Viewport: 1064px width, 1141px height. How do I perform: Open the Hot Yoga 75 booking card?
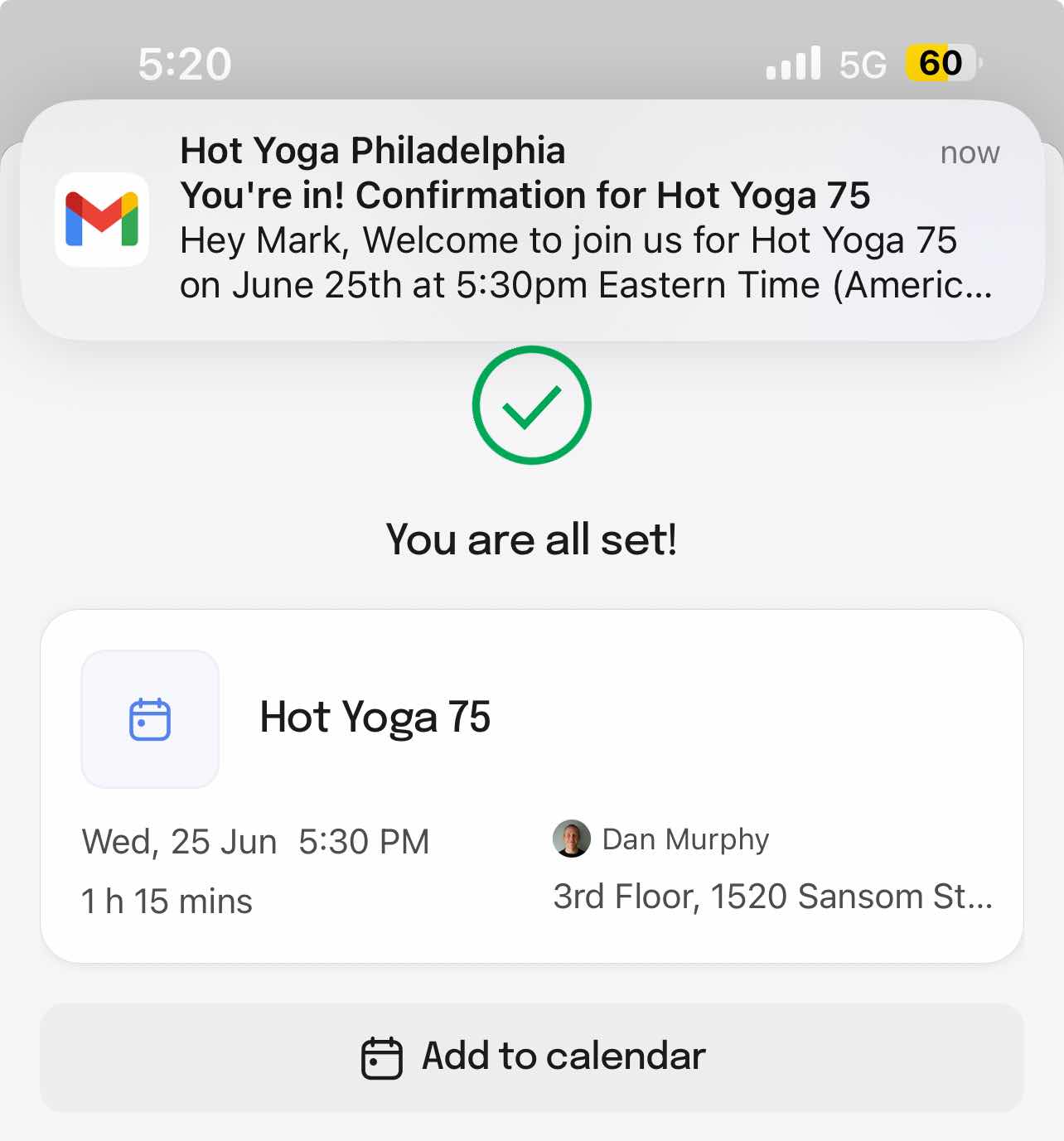click(532, 786)
